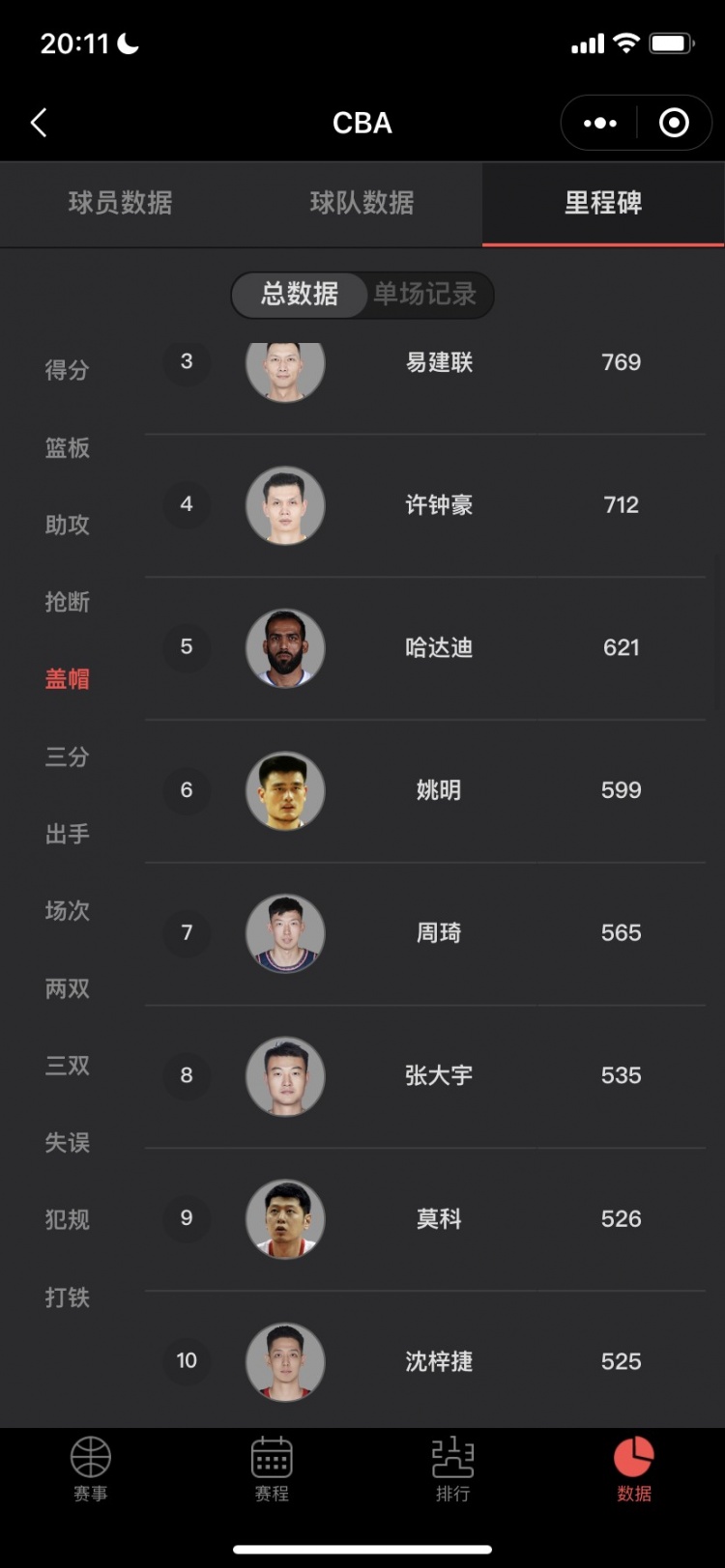Open 周琦's player row
Image resolution: width=725 pixels, height=1568 pixels.
click(x=438, y=933)
